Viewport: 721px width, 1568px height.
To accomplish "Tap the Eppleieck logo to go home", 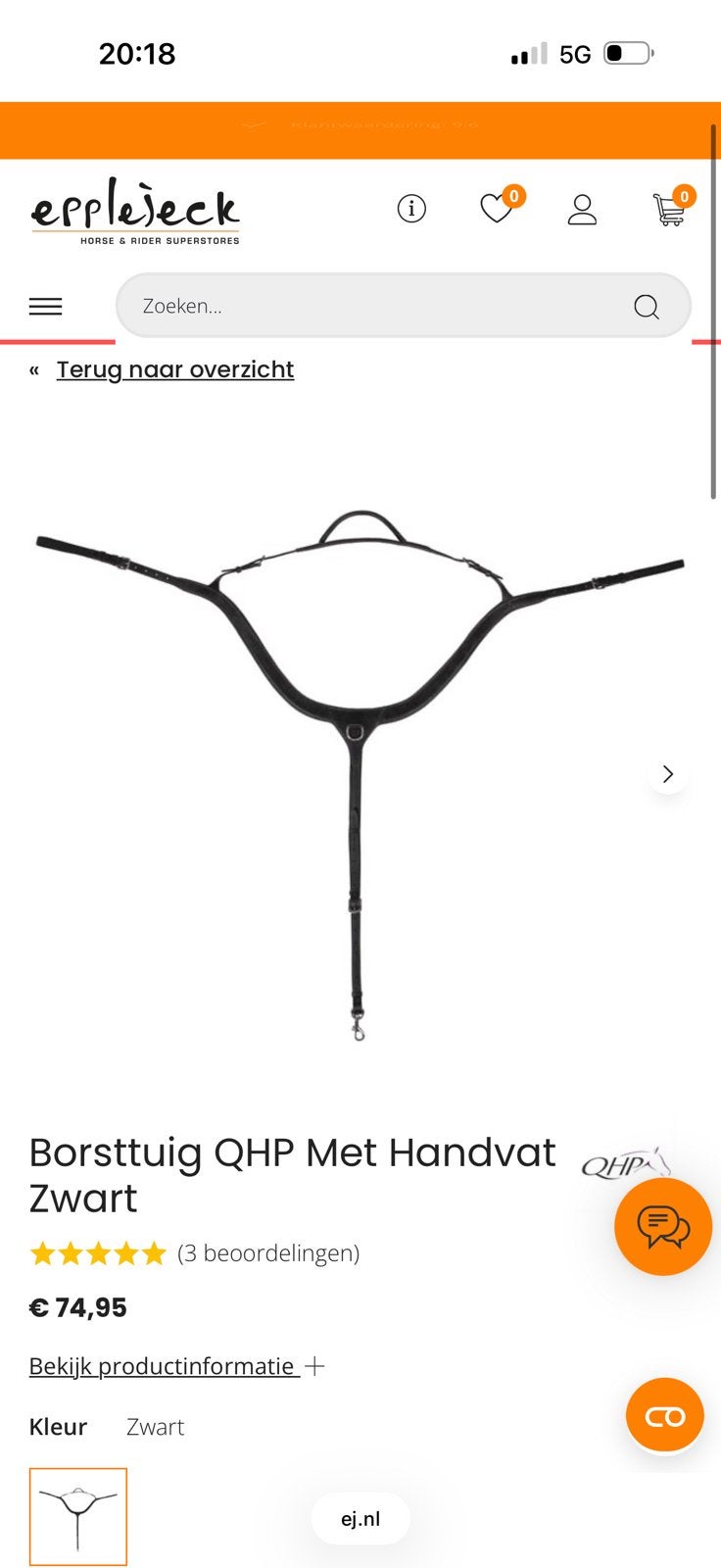I will pos(135,211).
